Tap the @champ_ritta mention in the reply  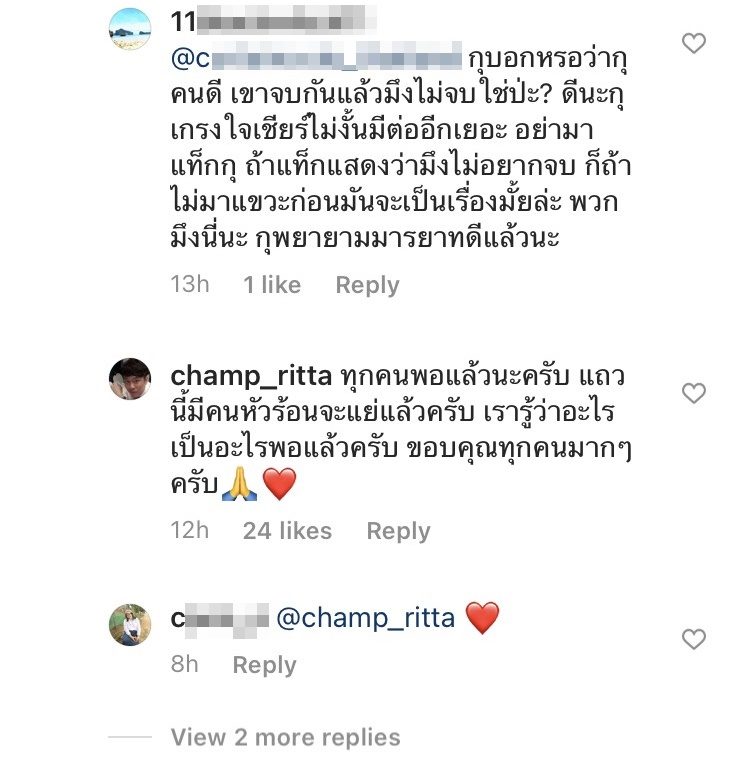(364, 619)
